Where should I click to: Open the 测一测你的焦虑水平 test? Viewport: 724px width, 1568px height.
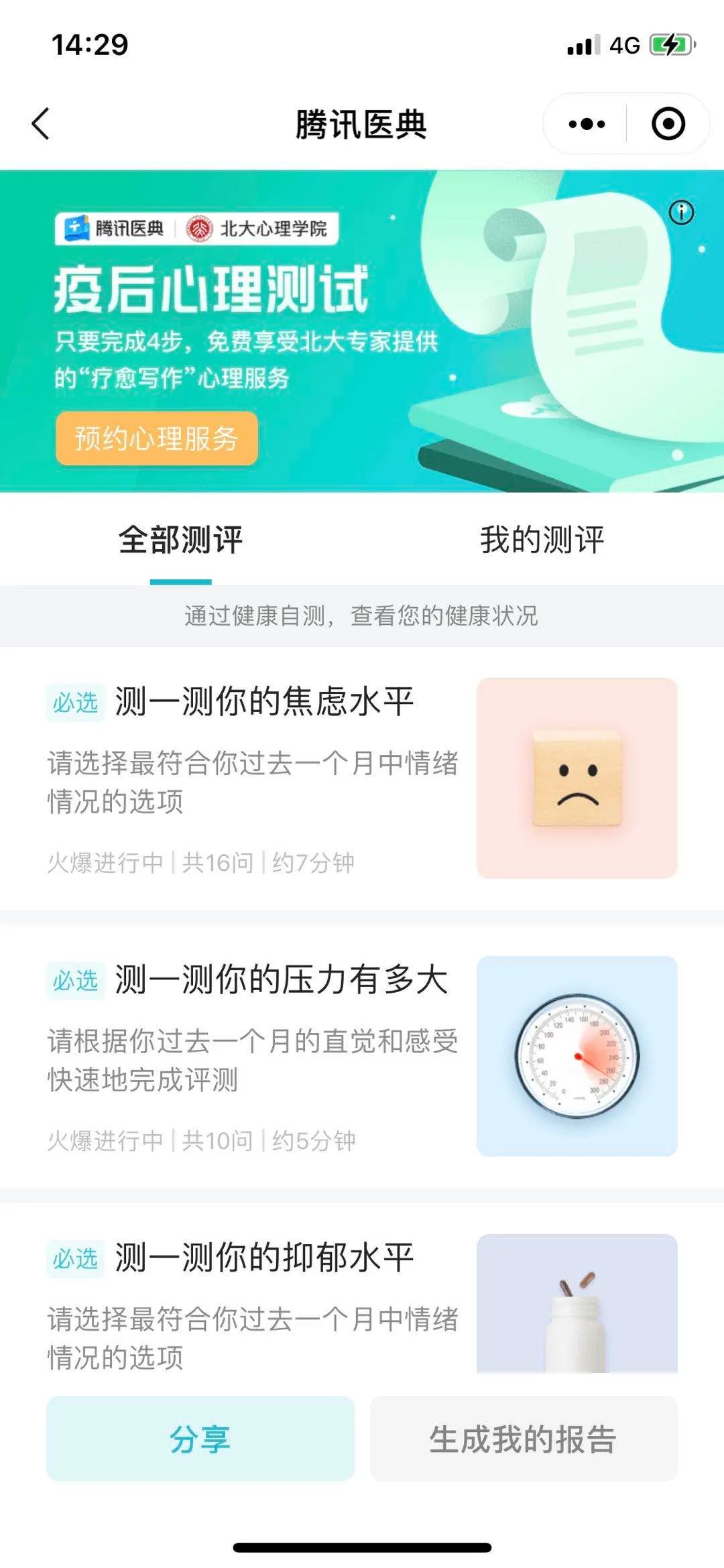pos(264,702)
